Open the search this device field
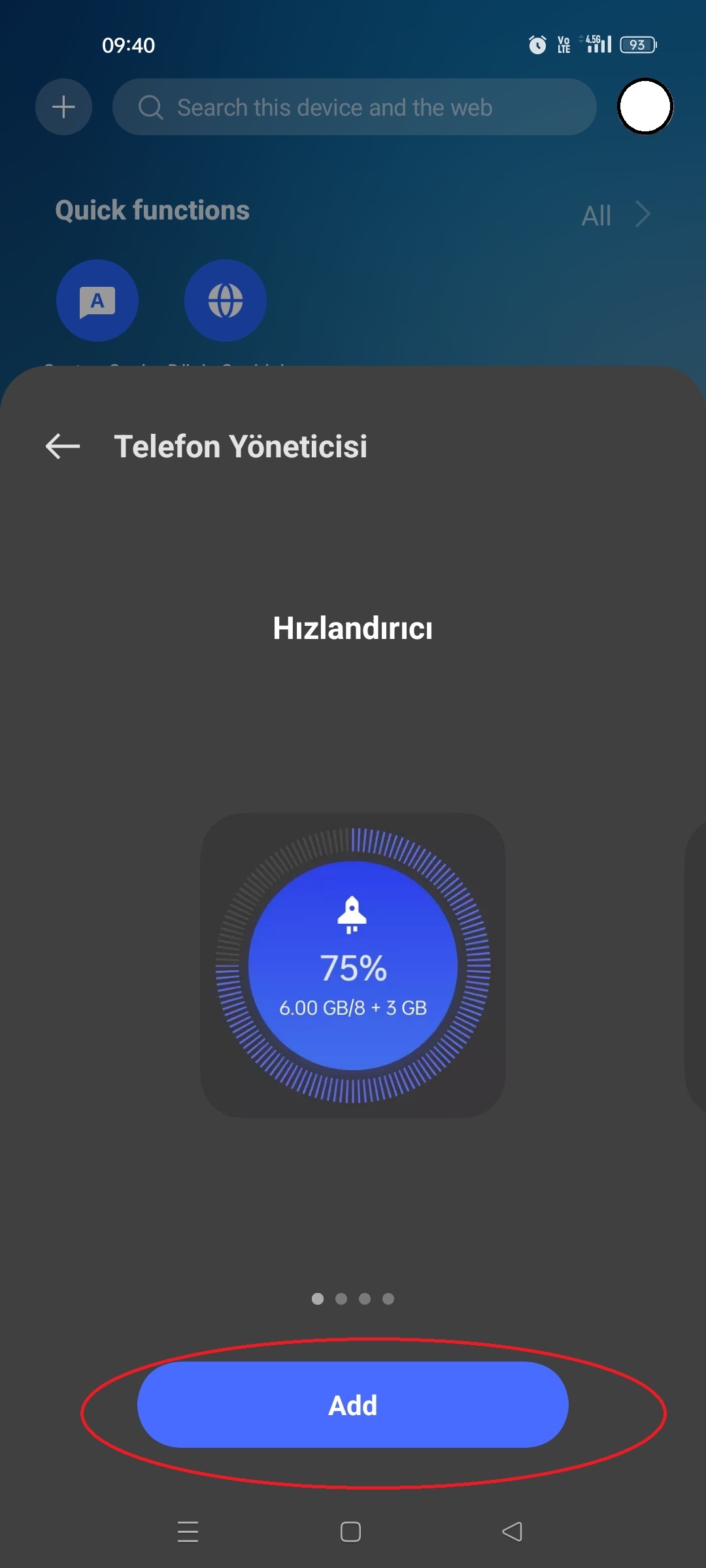Screen dimensions: 706x1568 click(354, 107)
